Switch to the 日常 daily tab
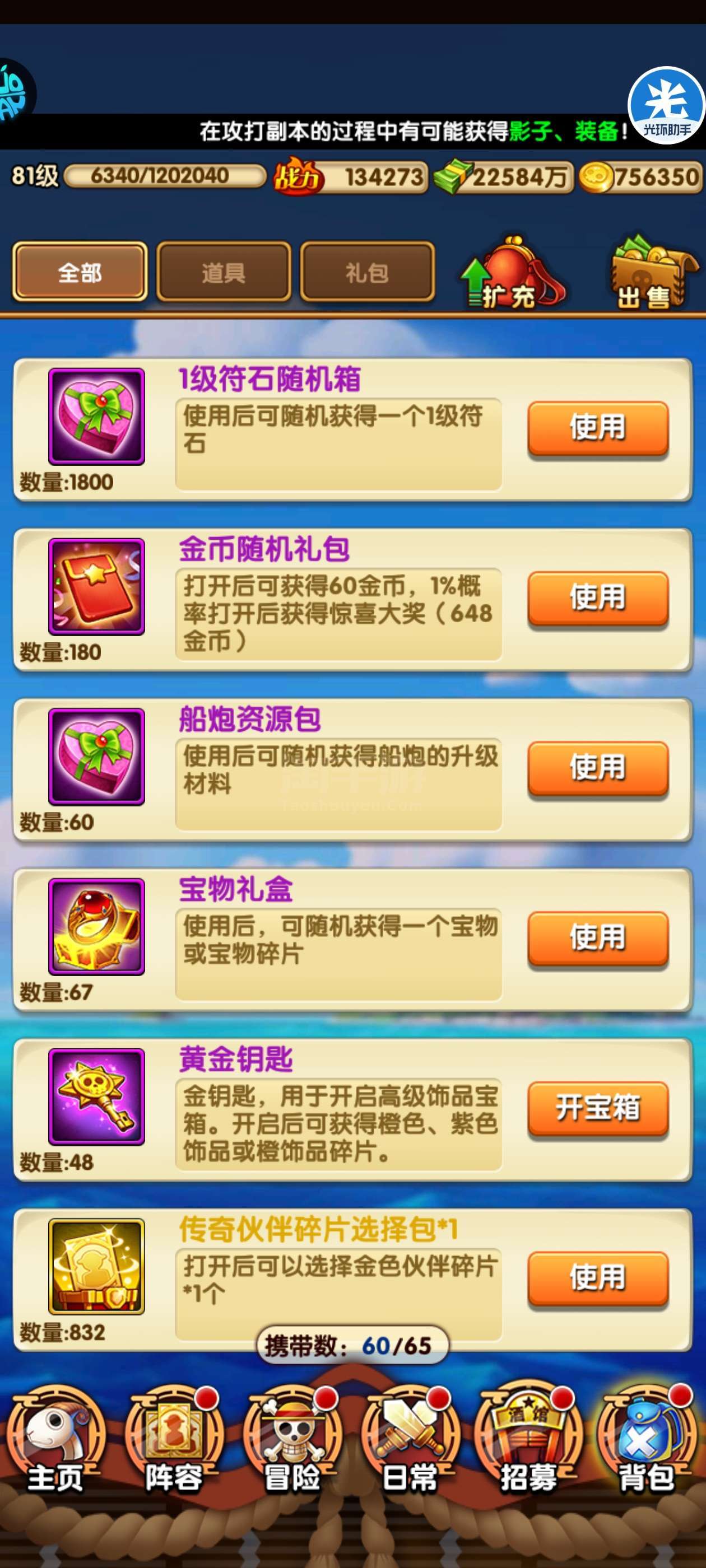 [x=411, y=1443]
